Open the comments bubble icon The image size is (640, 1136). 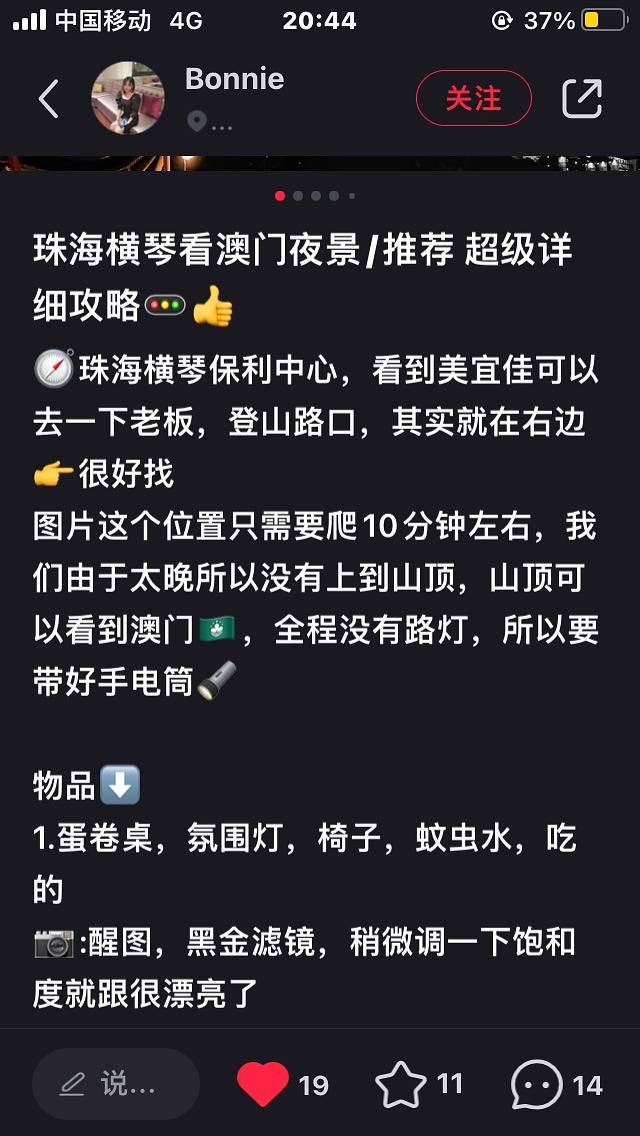pyautogui.click(x=537, y=1084)
